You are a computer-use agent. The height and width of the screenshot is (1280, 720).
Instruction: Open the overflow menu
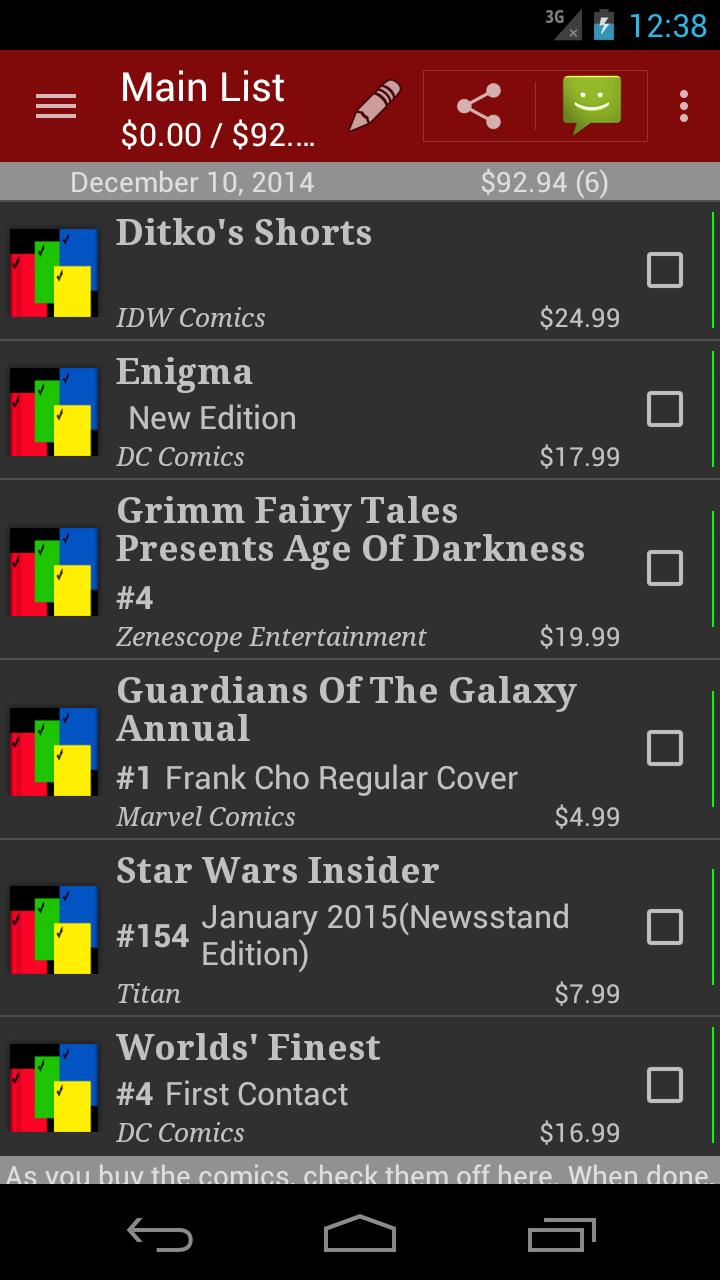tap(684, 106)
